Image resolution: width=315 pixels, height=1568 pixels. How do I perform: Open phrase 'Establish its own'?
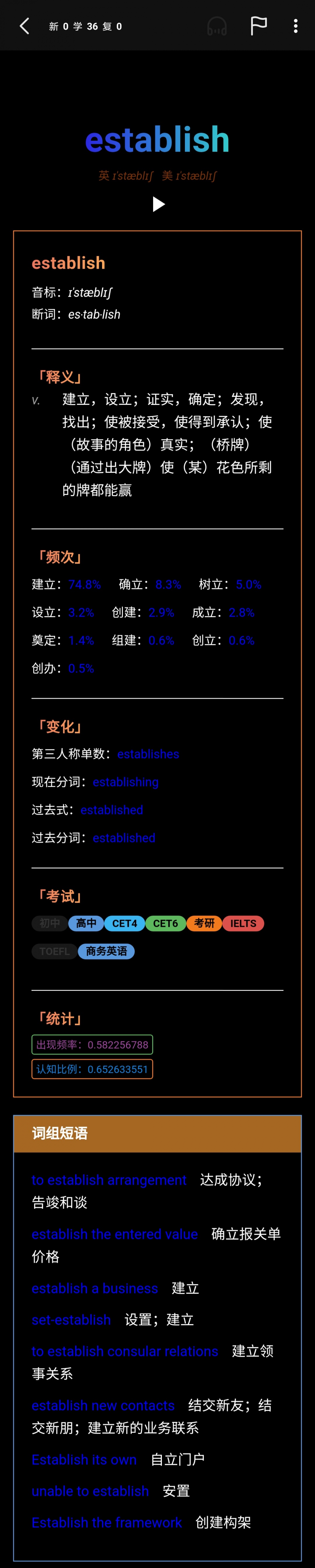click(x=84, y=1459)
